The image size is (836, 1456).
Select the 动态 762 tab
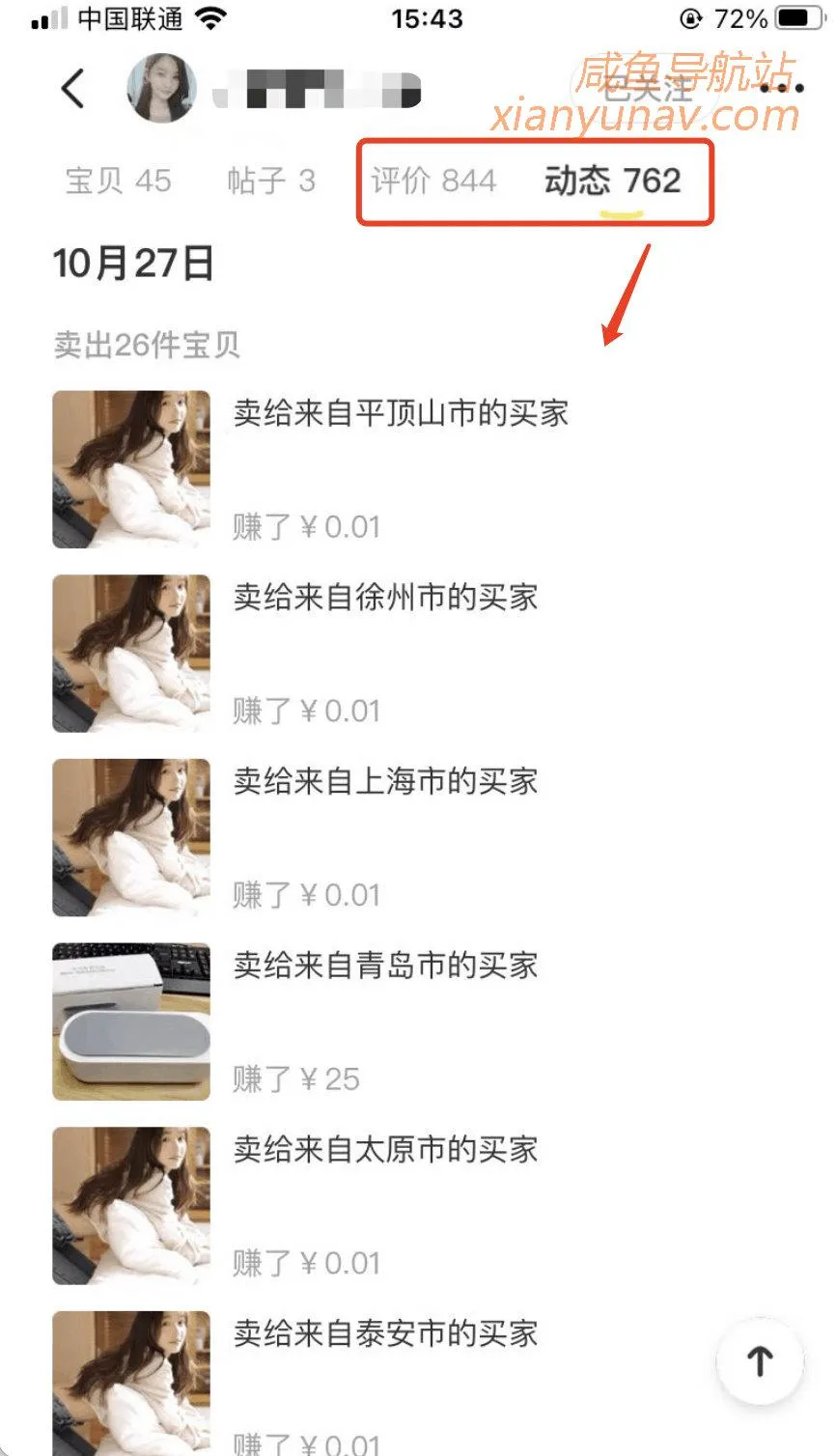[x=612, y=181]
